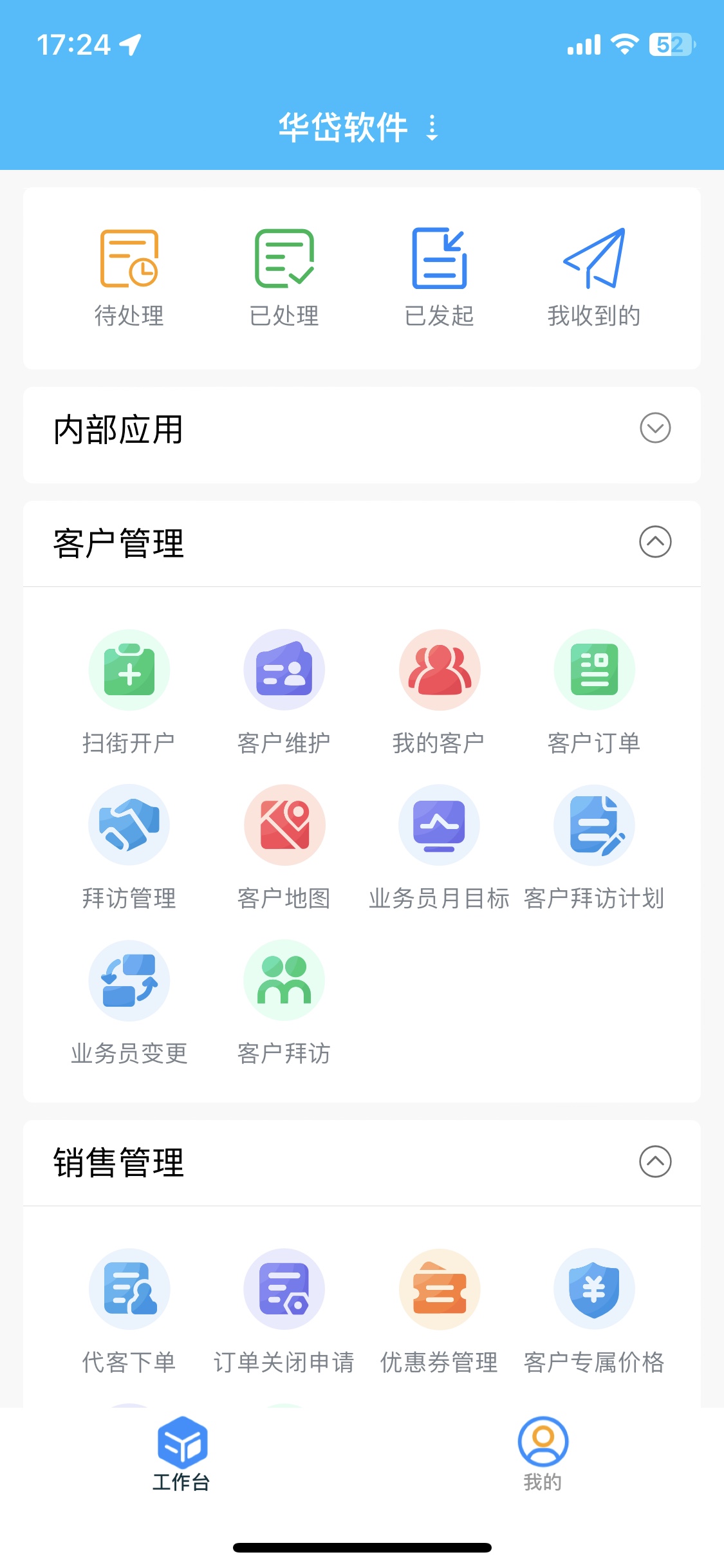View 已处理 processed items

(284, 277)
